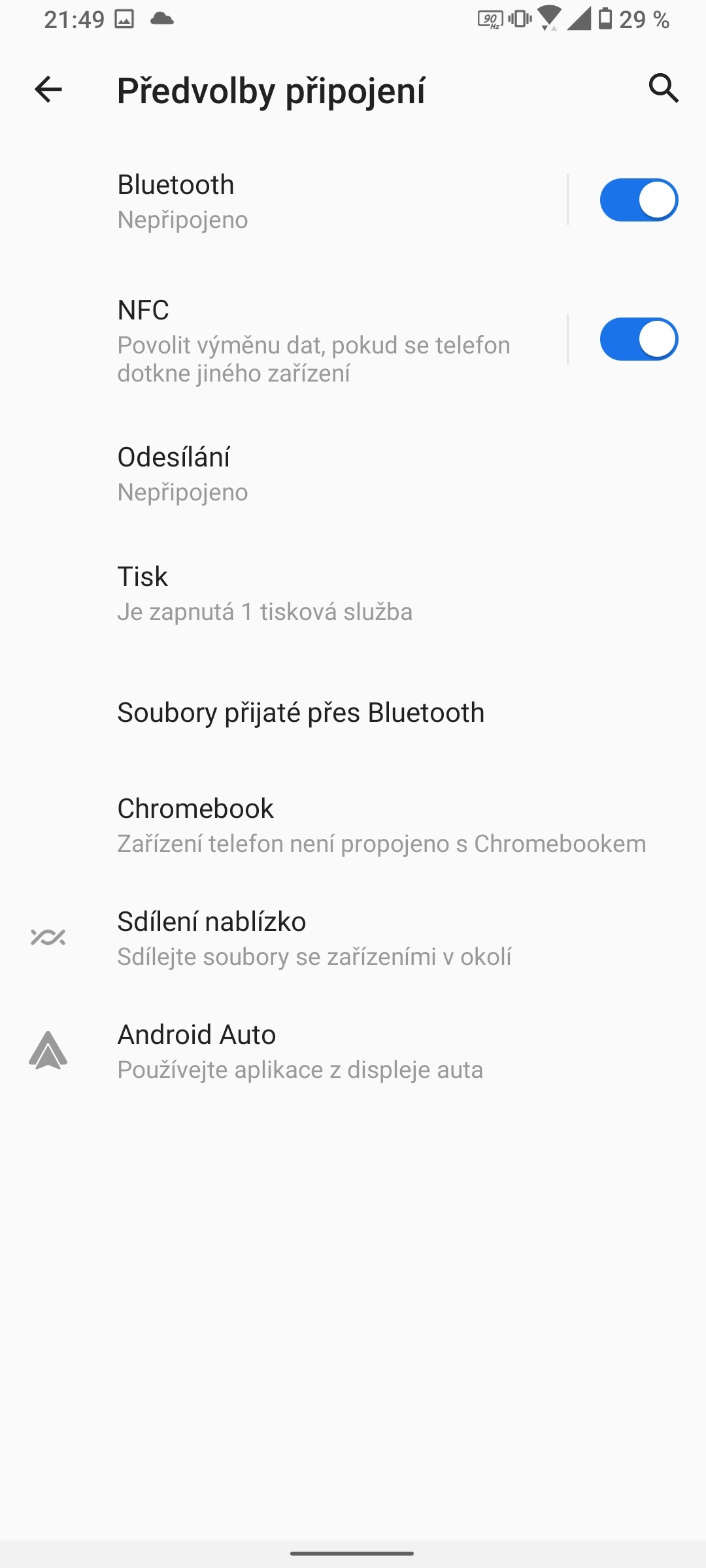Open search with the magnifier icon

pyautogui.click(x=664, y=90)
